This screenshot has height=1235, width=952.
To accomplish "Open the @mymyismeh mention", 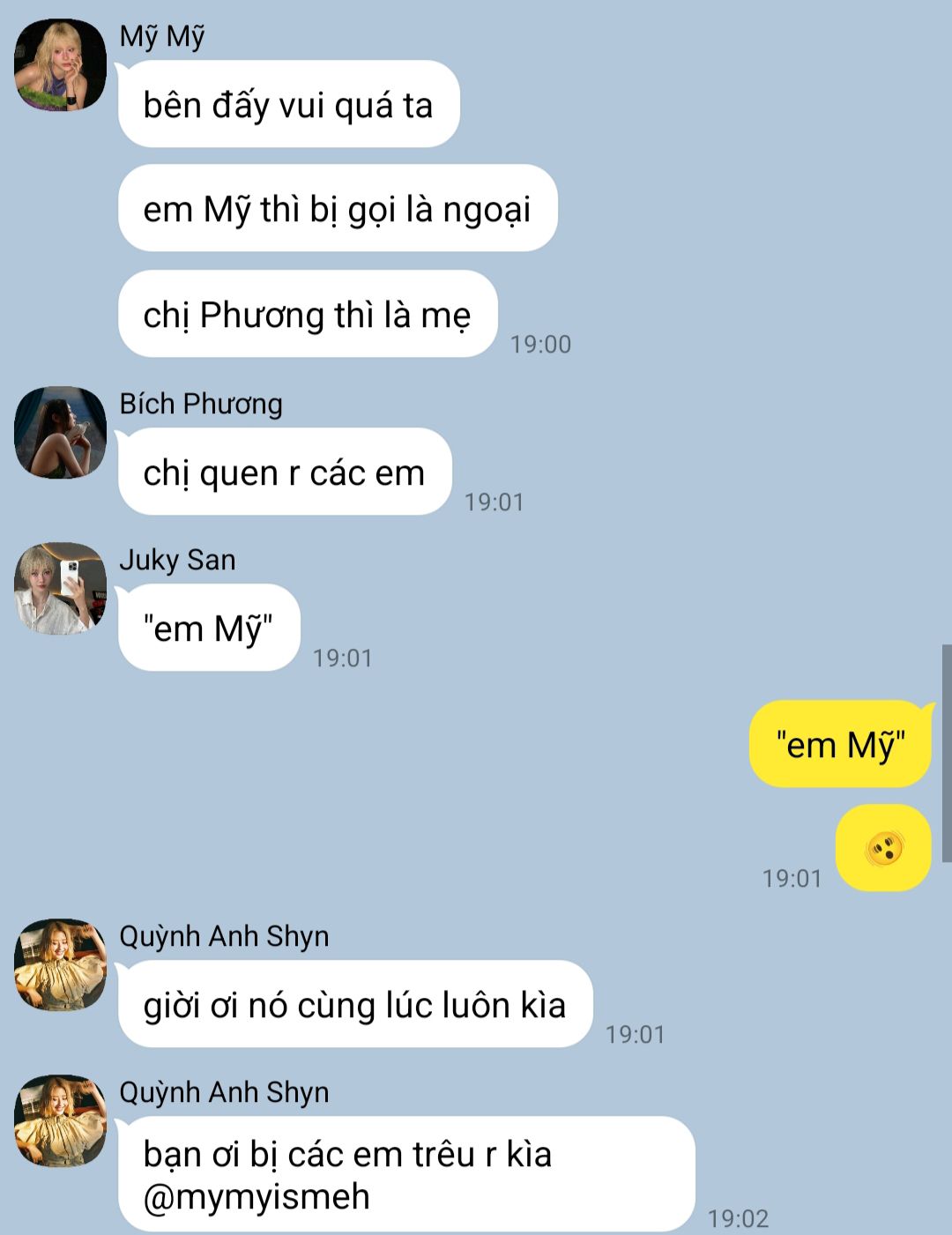I will coord(257,1197).
